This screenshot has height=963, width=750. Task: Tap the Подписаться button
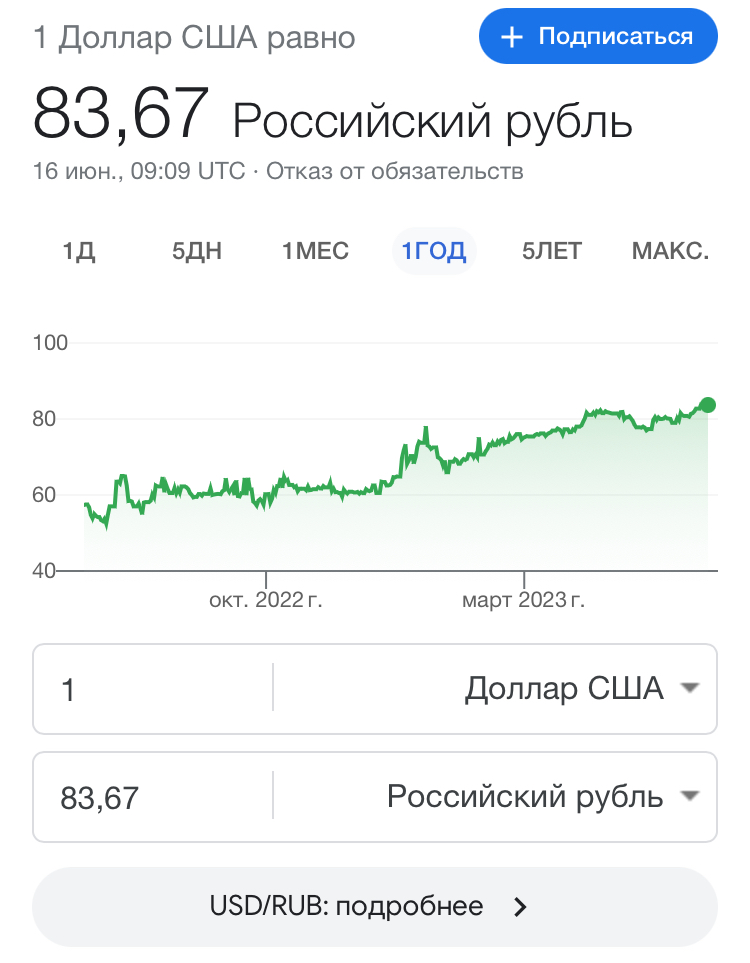click(598, 37)
